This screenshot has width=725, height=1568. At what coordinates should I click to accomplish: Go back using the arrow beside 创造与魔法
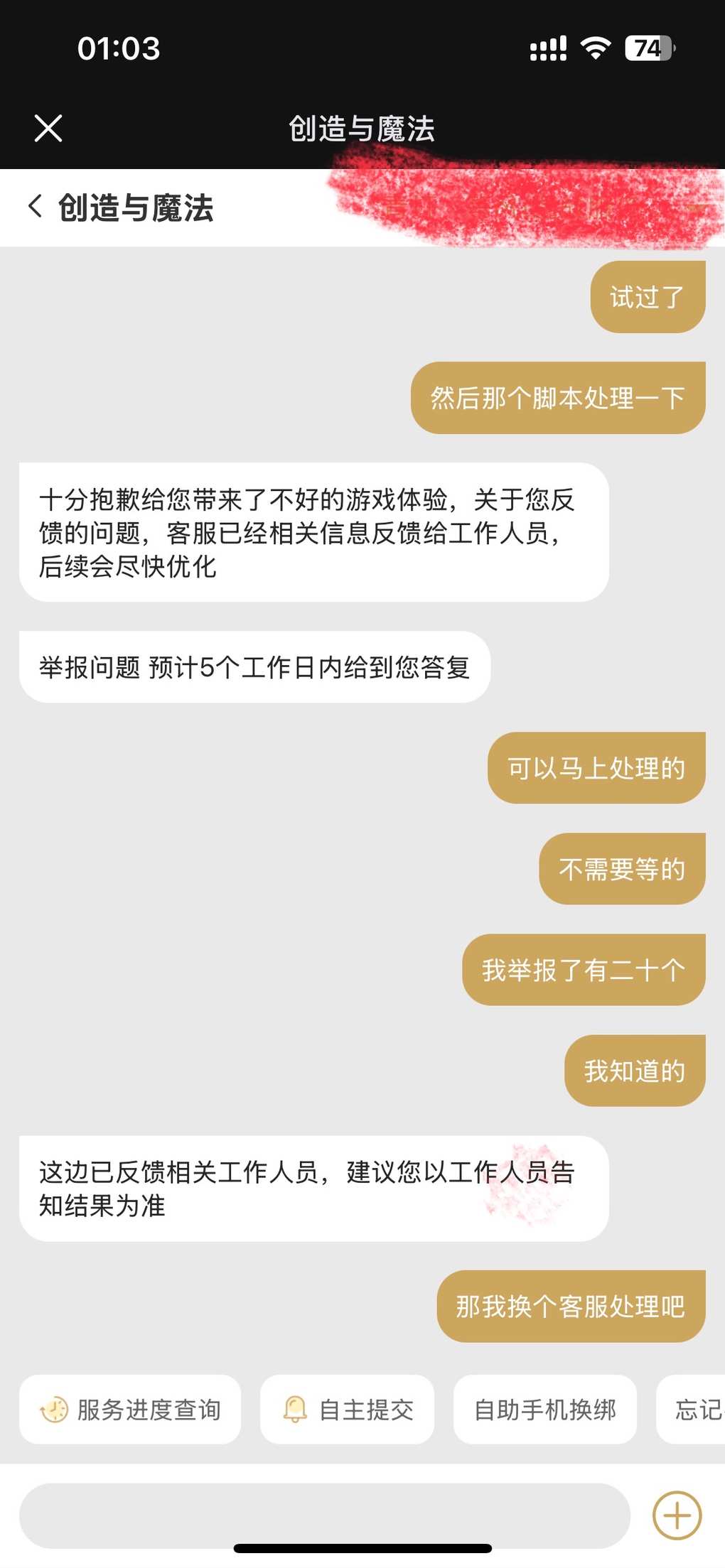35,207
